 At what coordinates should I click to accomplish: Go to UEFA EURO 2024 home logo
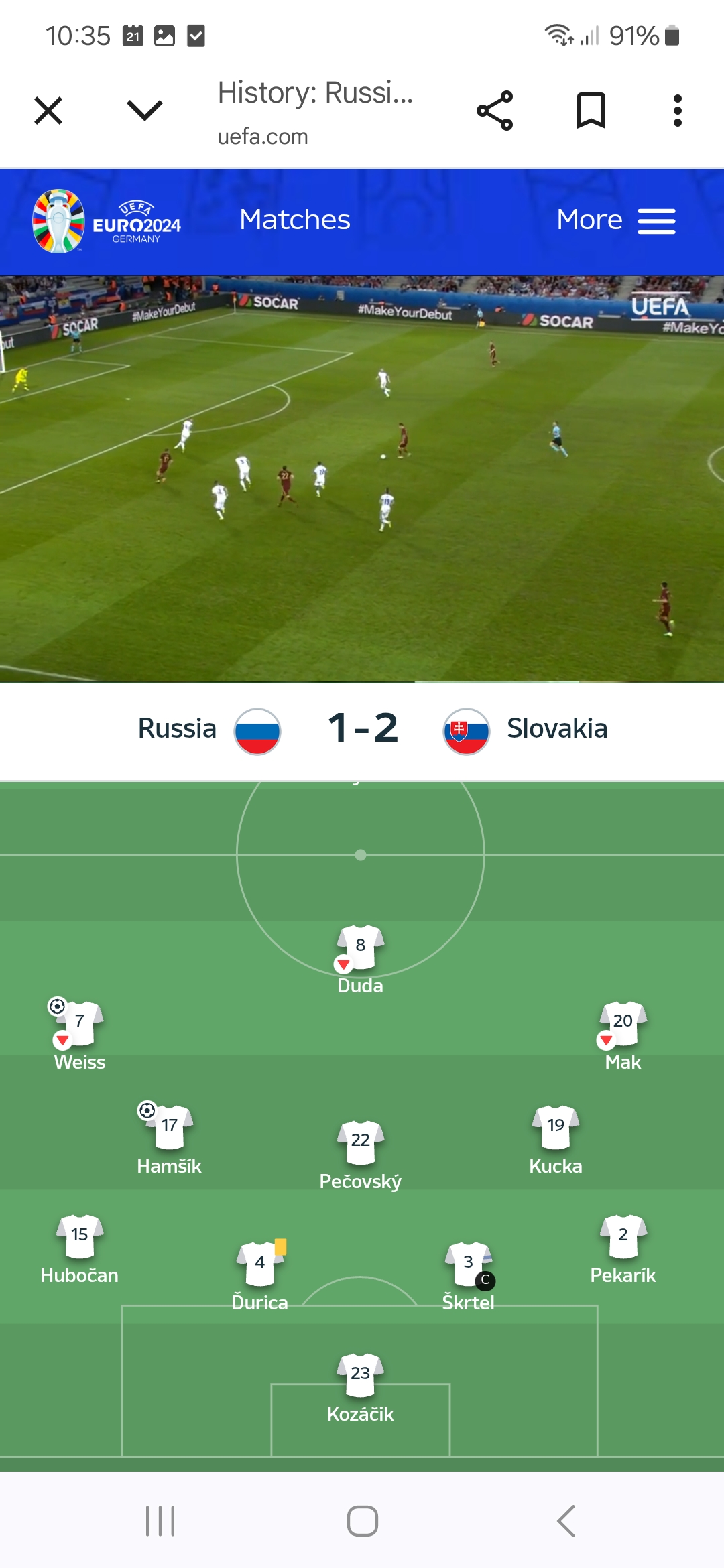pyautogui.click(x=107, y=221)
